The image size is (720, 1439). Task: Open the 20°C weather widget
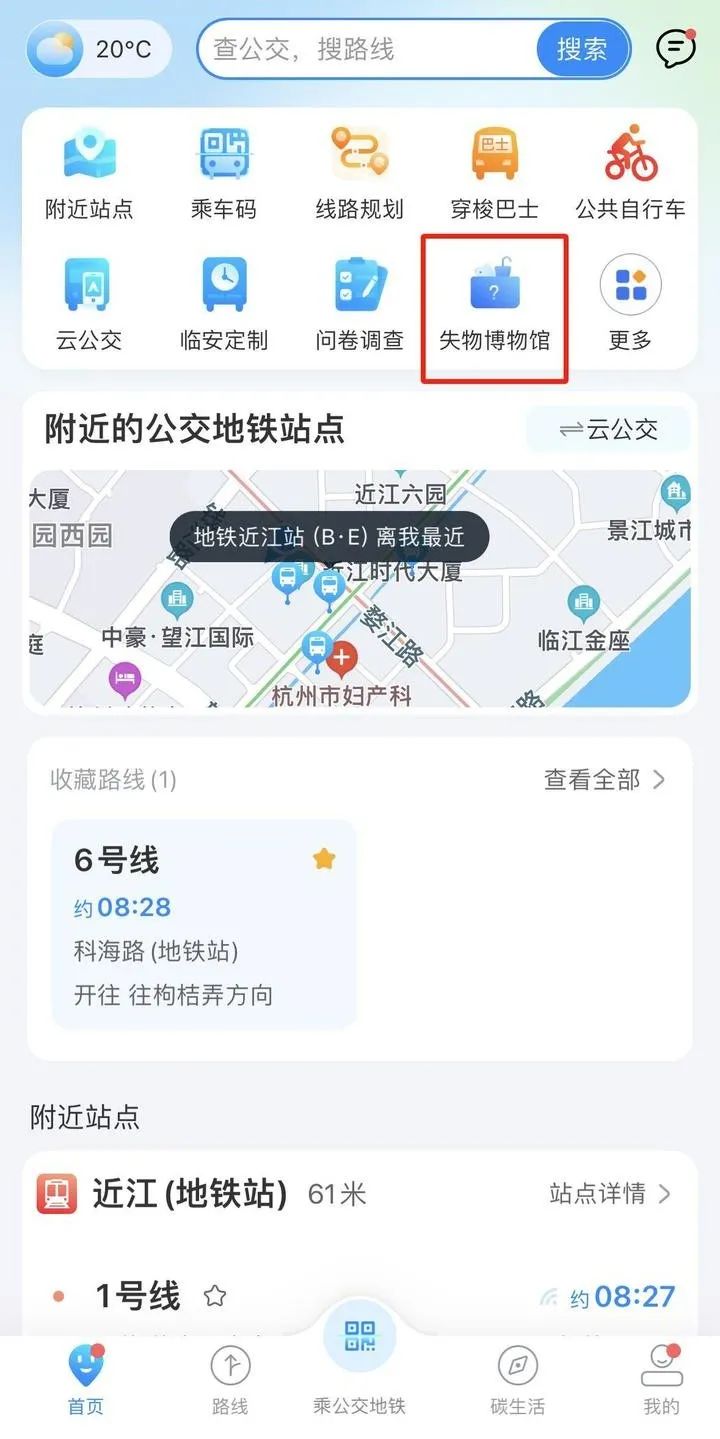tap(98, 48)
